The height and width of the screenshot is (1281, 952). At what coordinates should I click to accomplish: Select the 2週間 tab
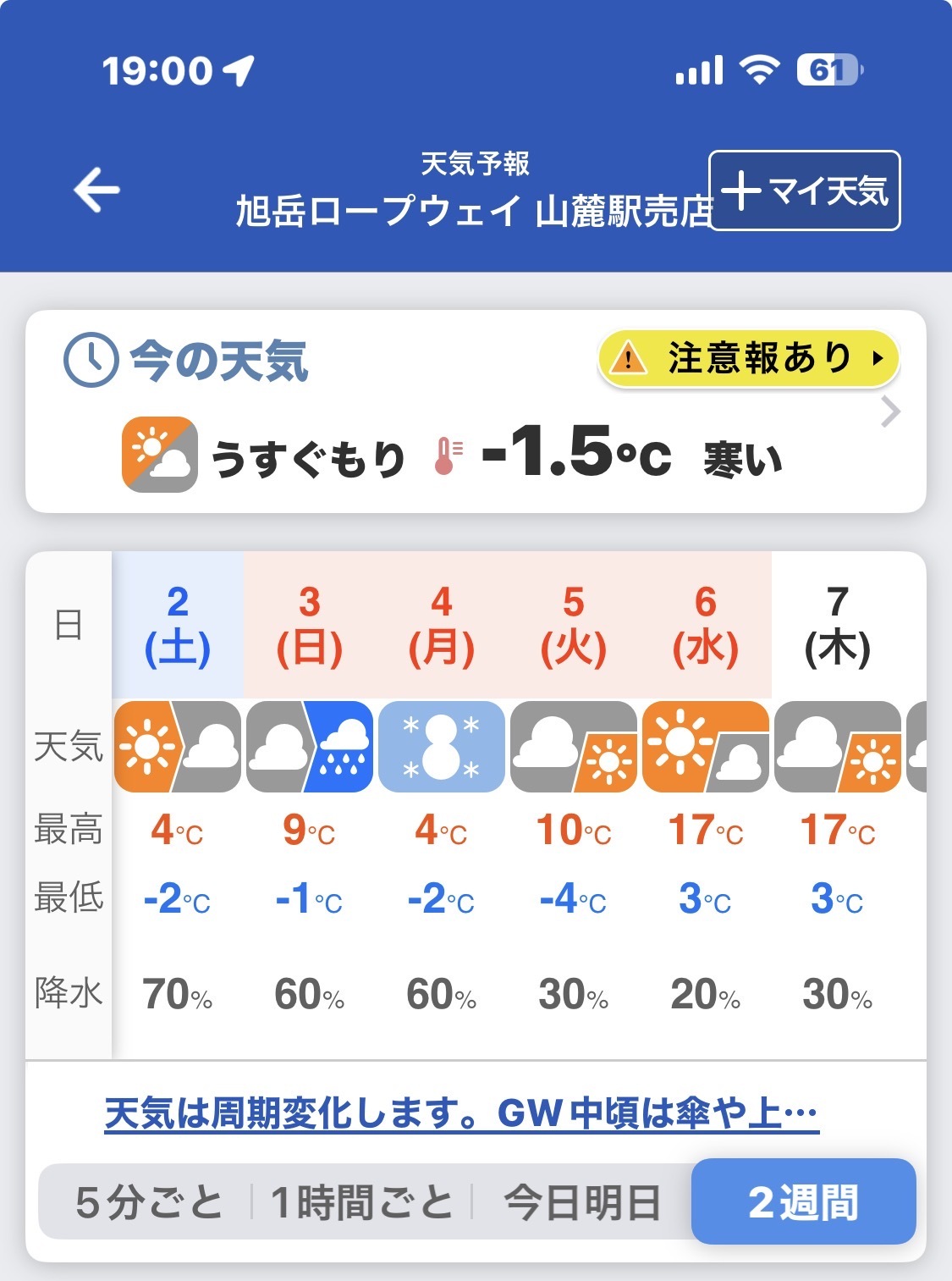804,1201
